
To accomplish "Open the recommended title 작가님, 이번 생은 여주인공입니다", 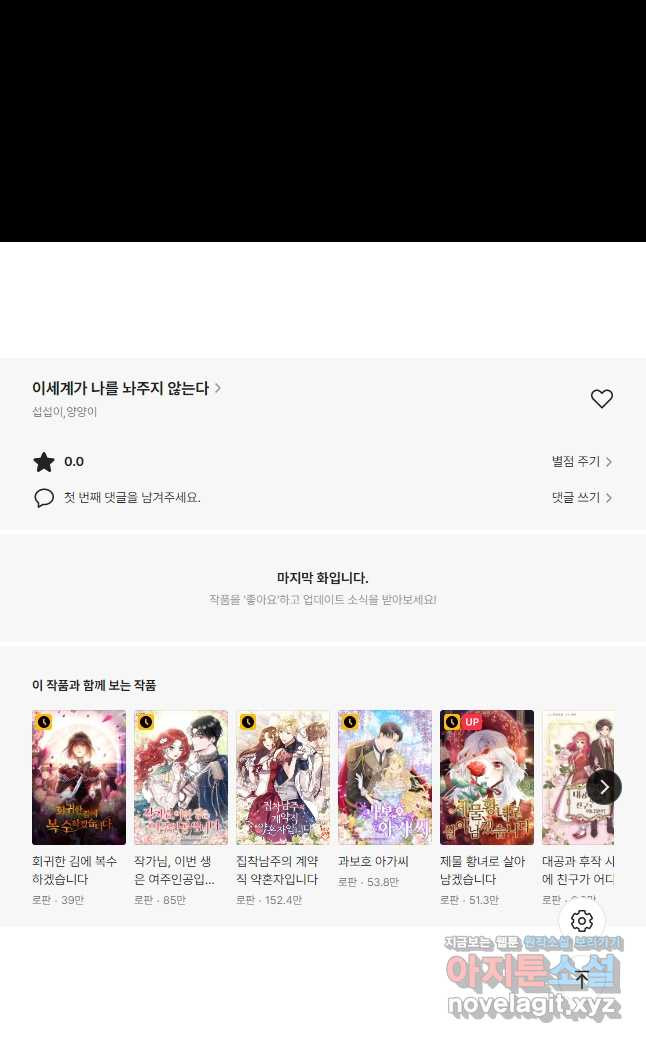I will click(181, 778).
